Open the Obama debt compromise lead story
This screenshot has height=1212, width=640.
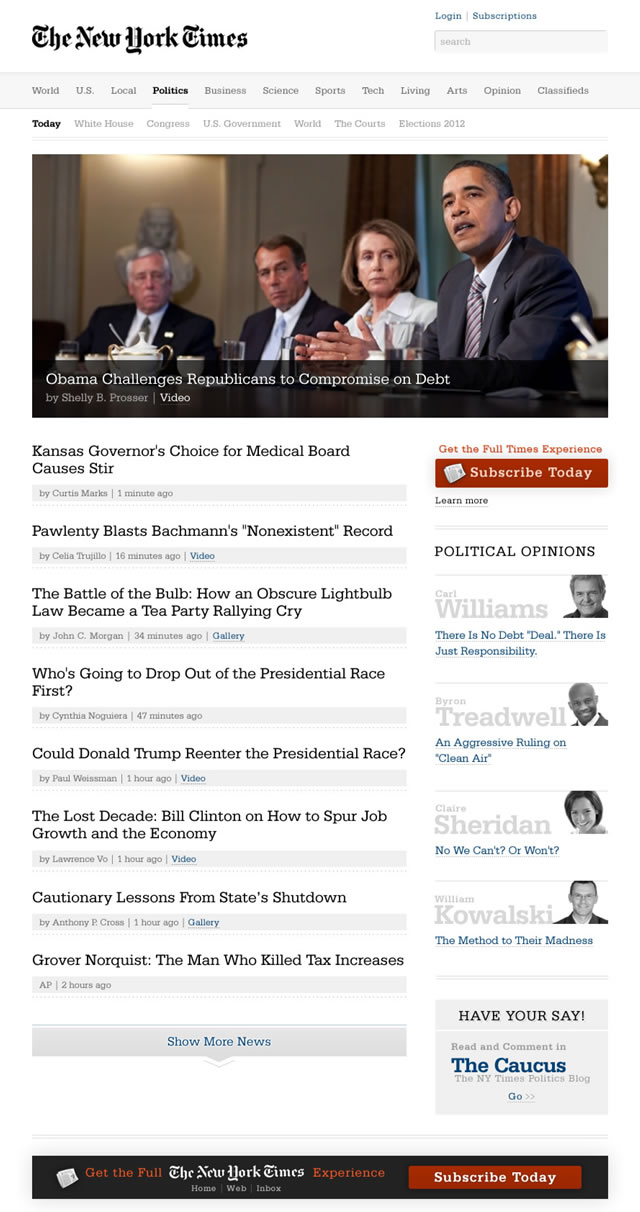247,379
